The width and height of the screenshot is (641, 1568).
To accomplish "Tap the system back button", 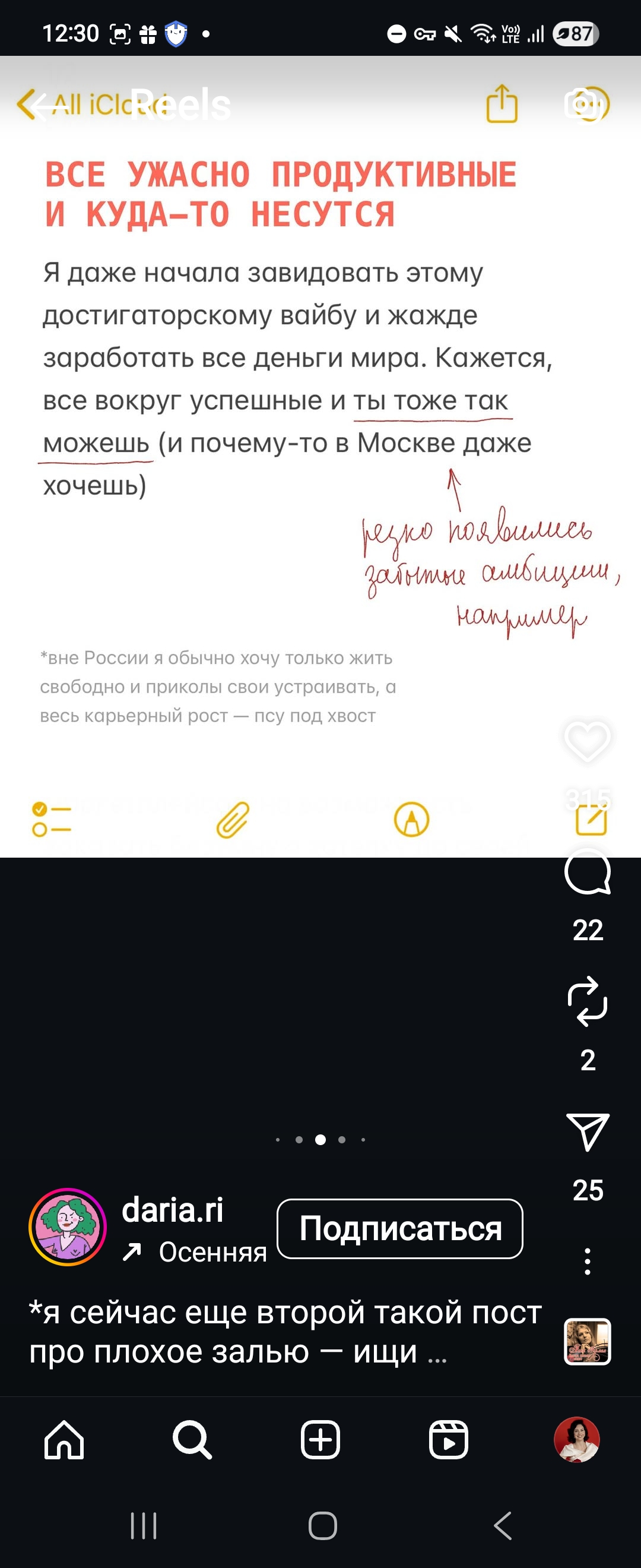I will (502, 1526).
